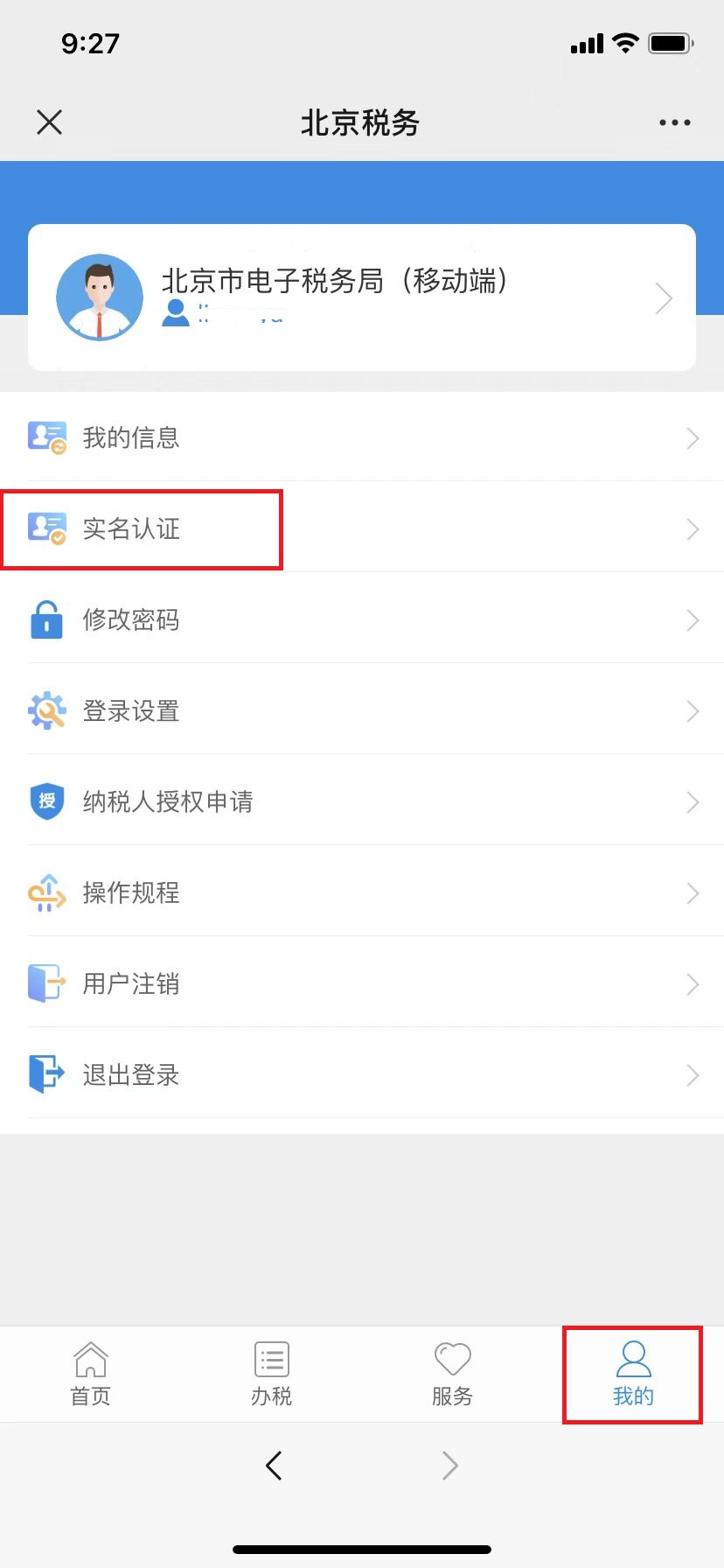This screenshot has height=1568, width=724.
Task: Switch to the 服务 tab
Action: click(453, 1374)
